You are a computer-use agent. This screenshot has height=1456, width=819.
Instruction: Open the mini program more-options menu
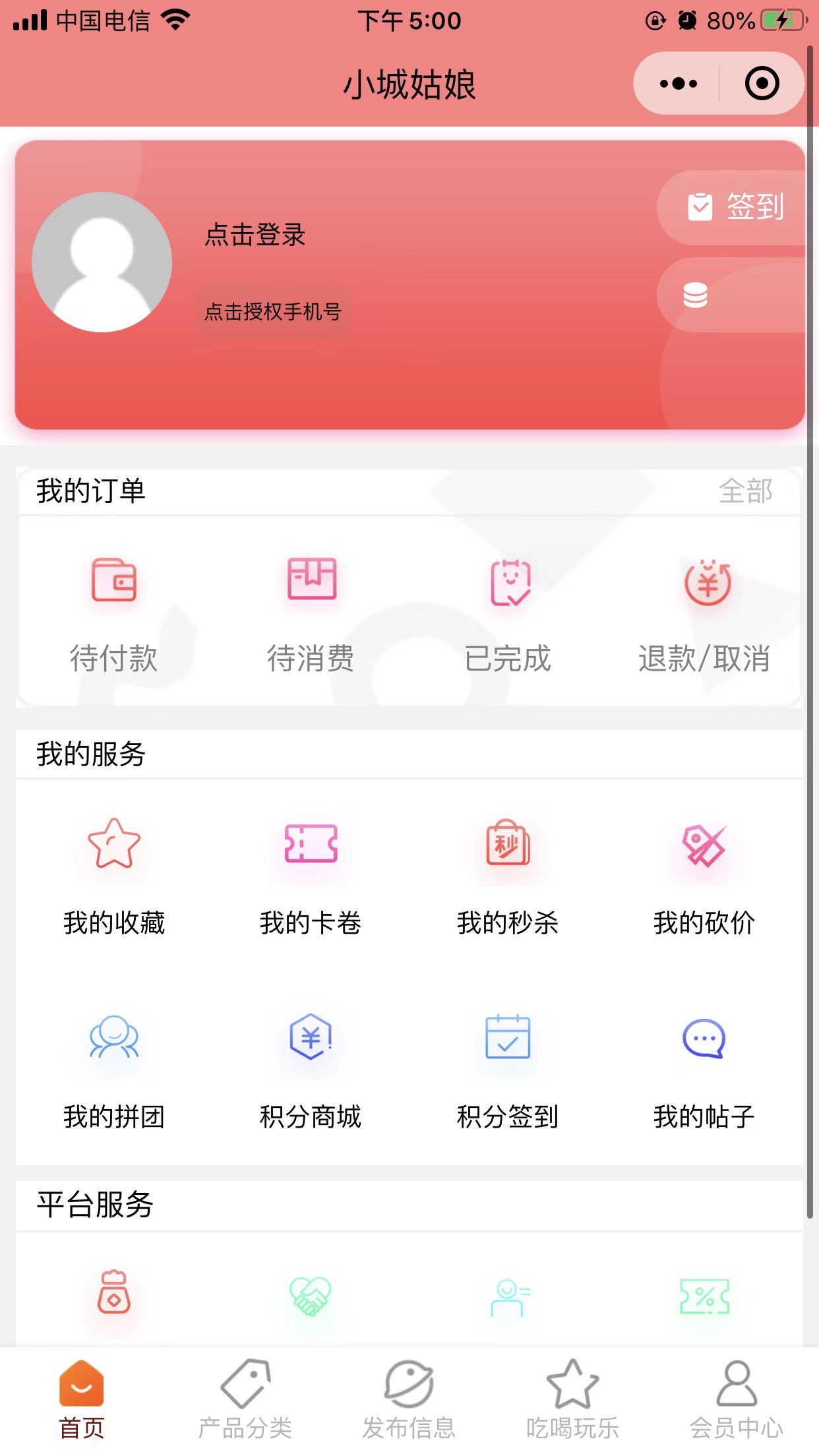(x=678, y=84)
